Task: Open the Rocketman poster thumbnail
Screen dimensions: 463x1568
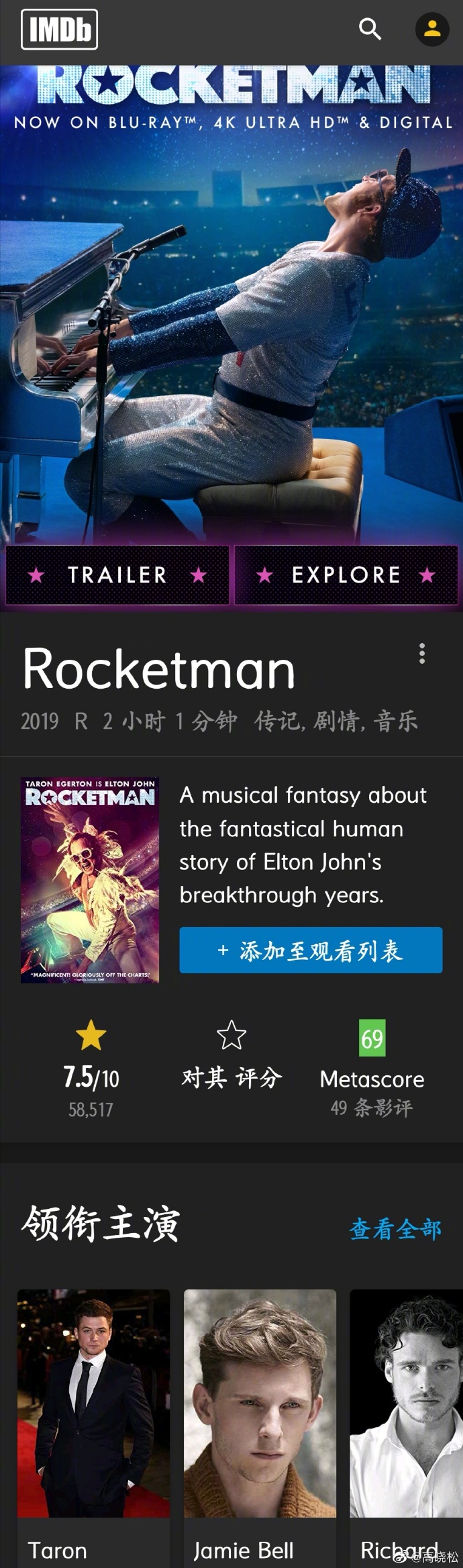Action: [90, 880]
